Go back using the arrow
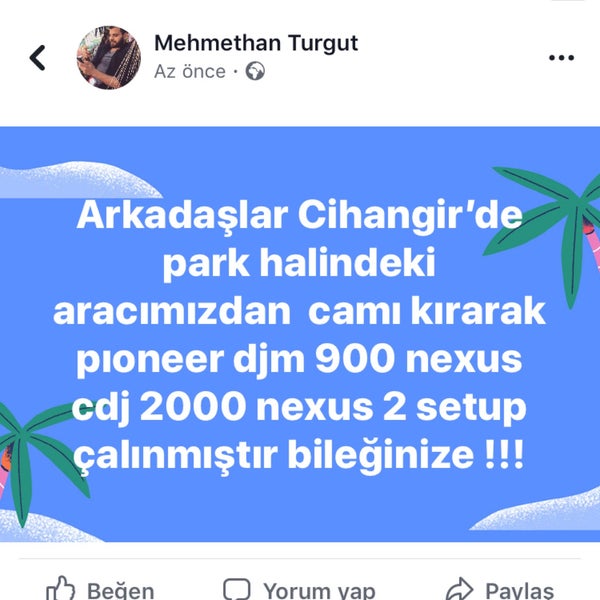The height and width of the screenshot is (600, 600). click(38, 57)
